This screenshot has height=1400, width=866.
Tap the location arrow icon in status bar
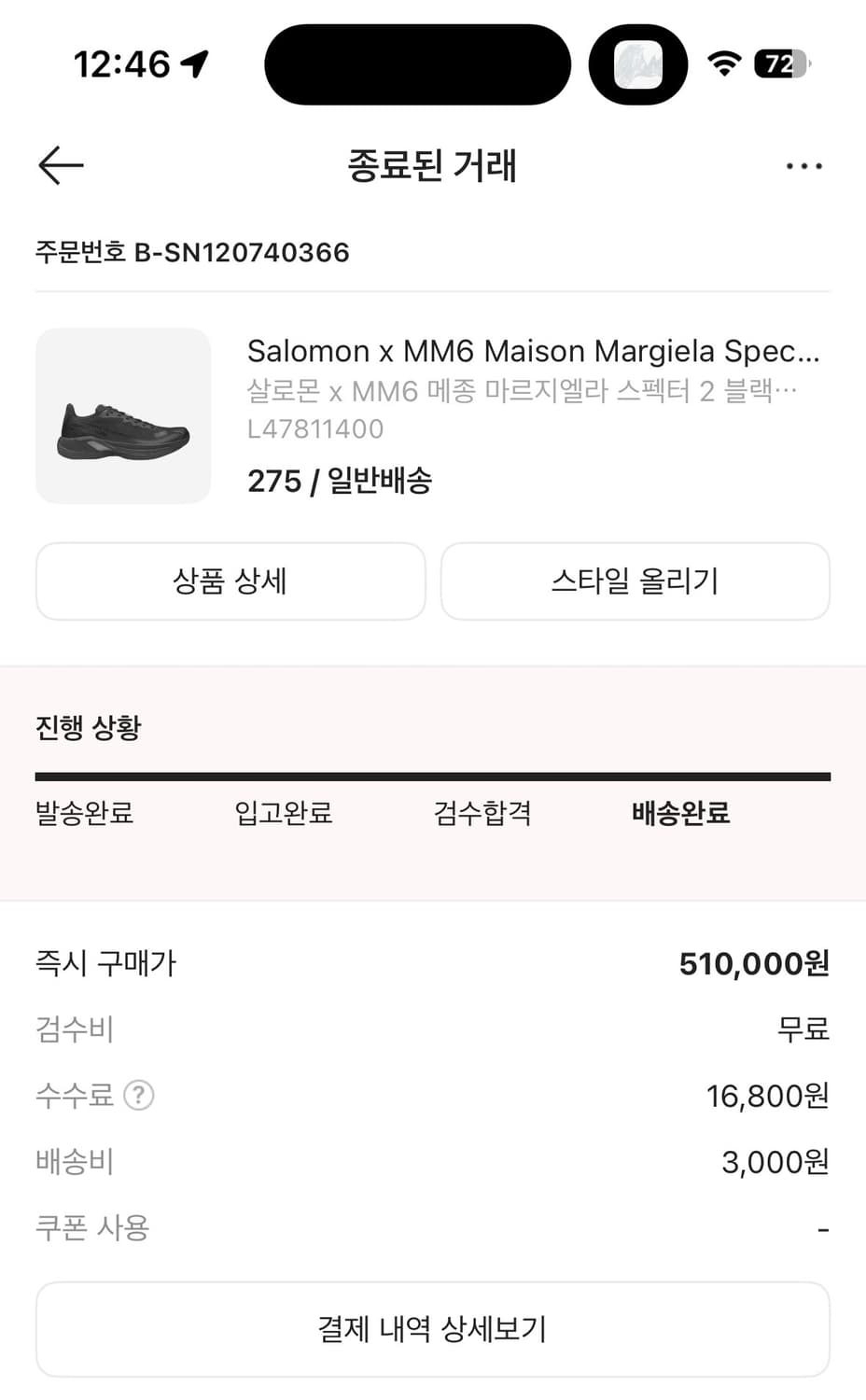coord(193,63)
